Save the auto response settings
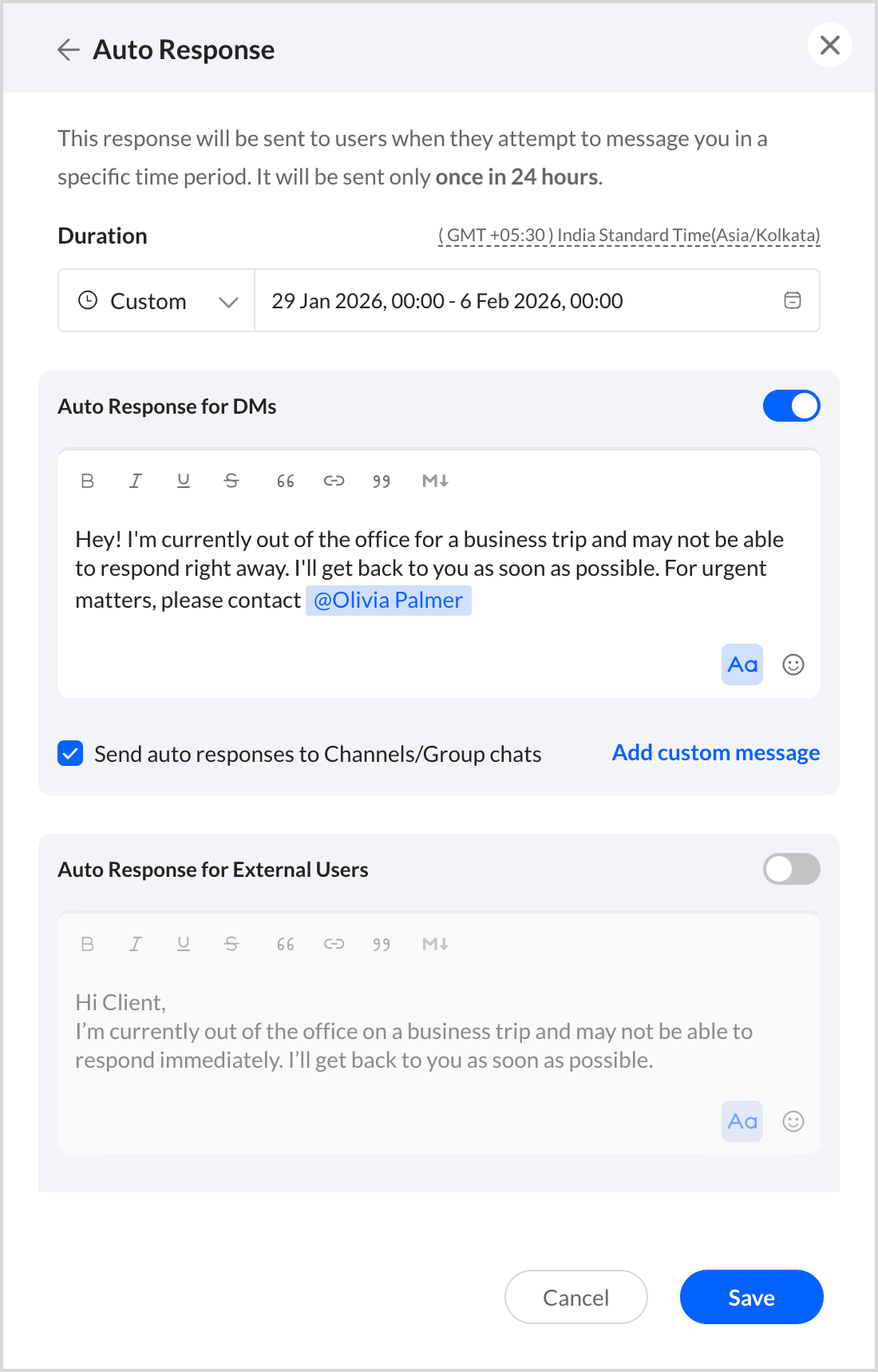 751,1297
